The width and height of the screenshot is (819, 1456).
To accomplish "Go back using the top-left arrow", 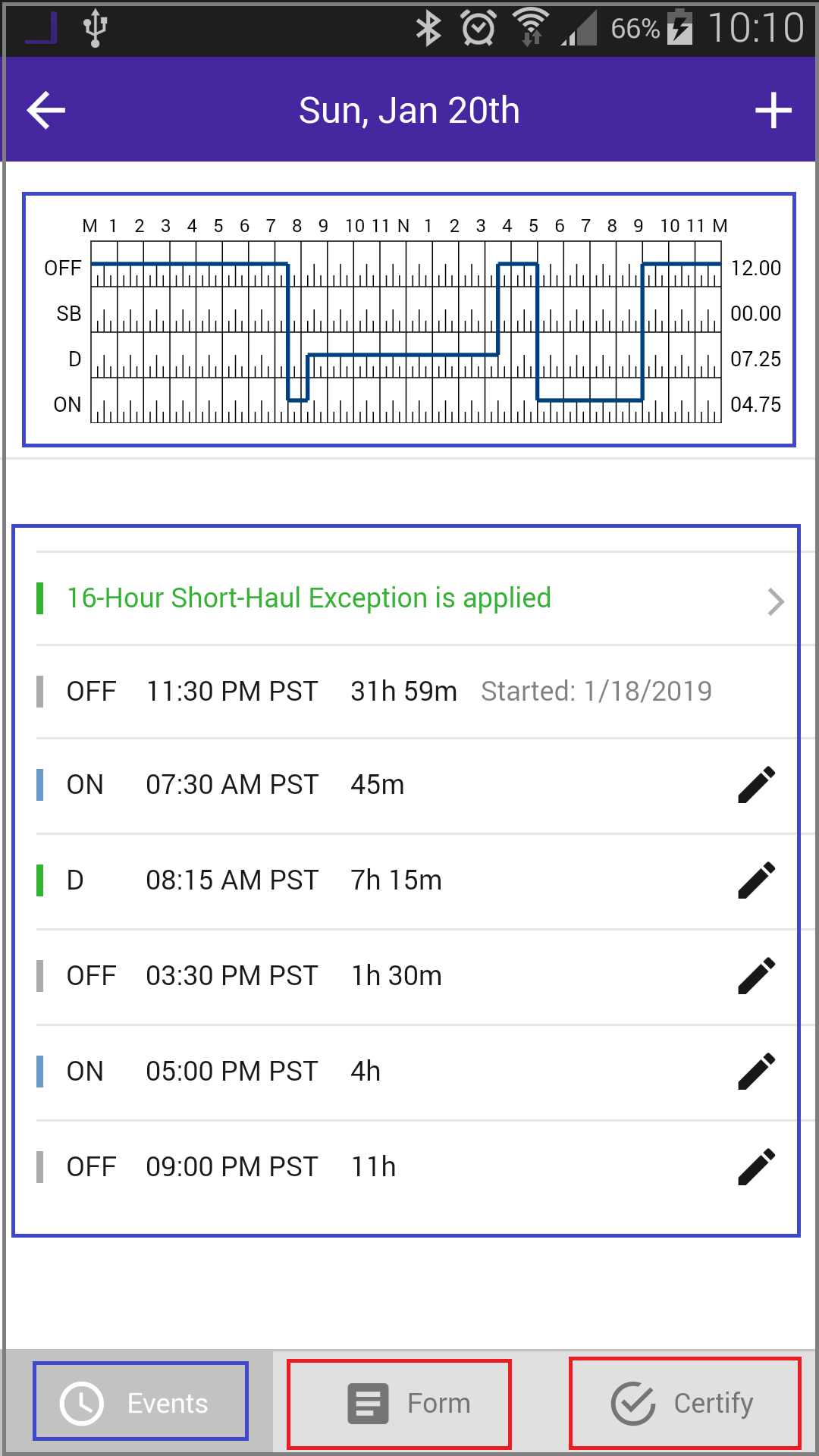I will click(x=46, y=111).
